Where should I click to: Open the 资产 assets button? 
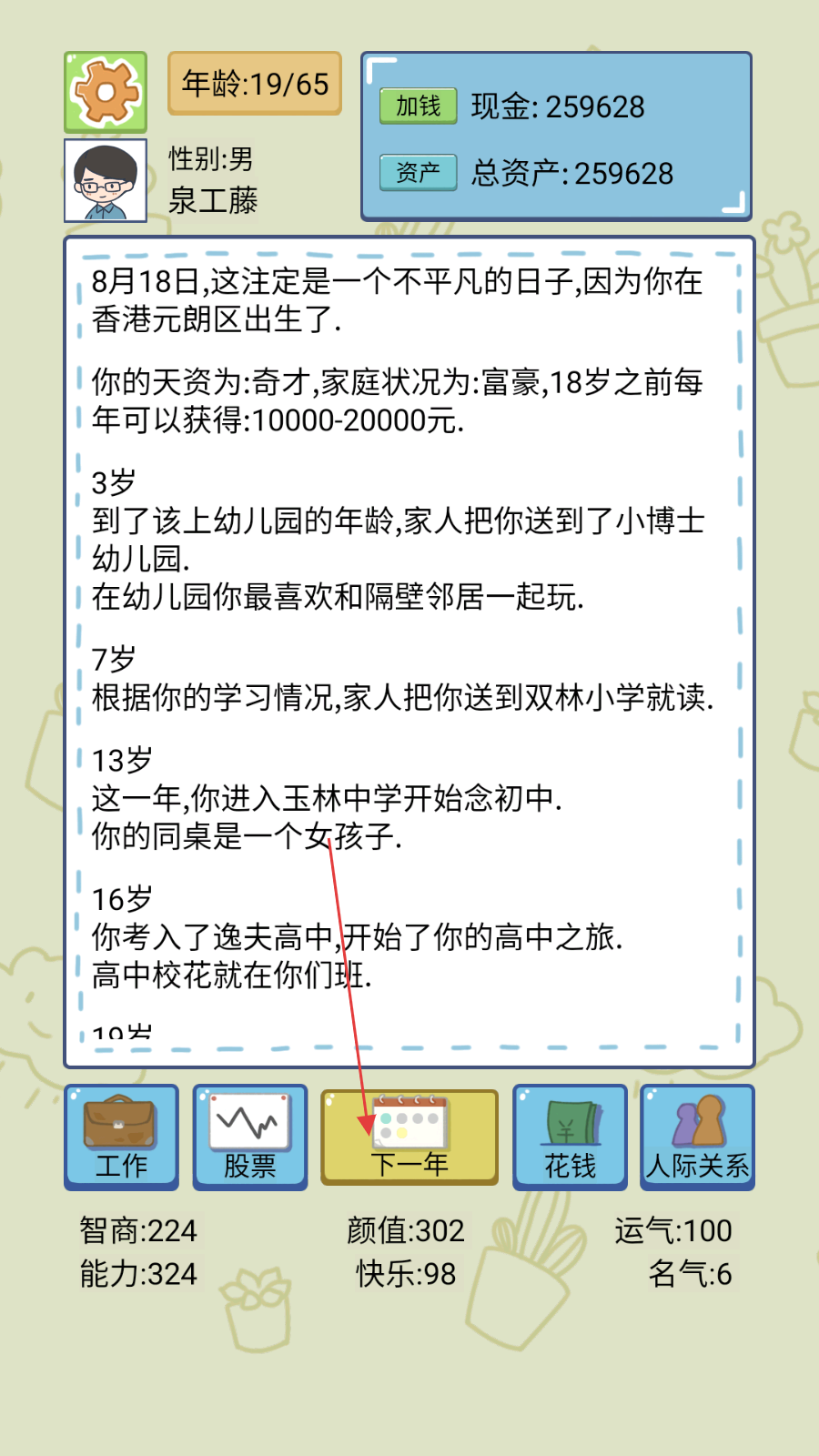[418, 172]
